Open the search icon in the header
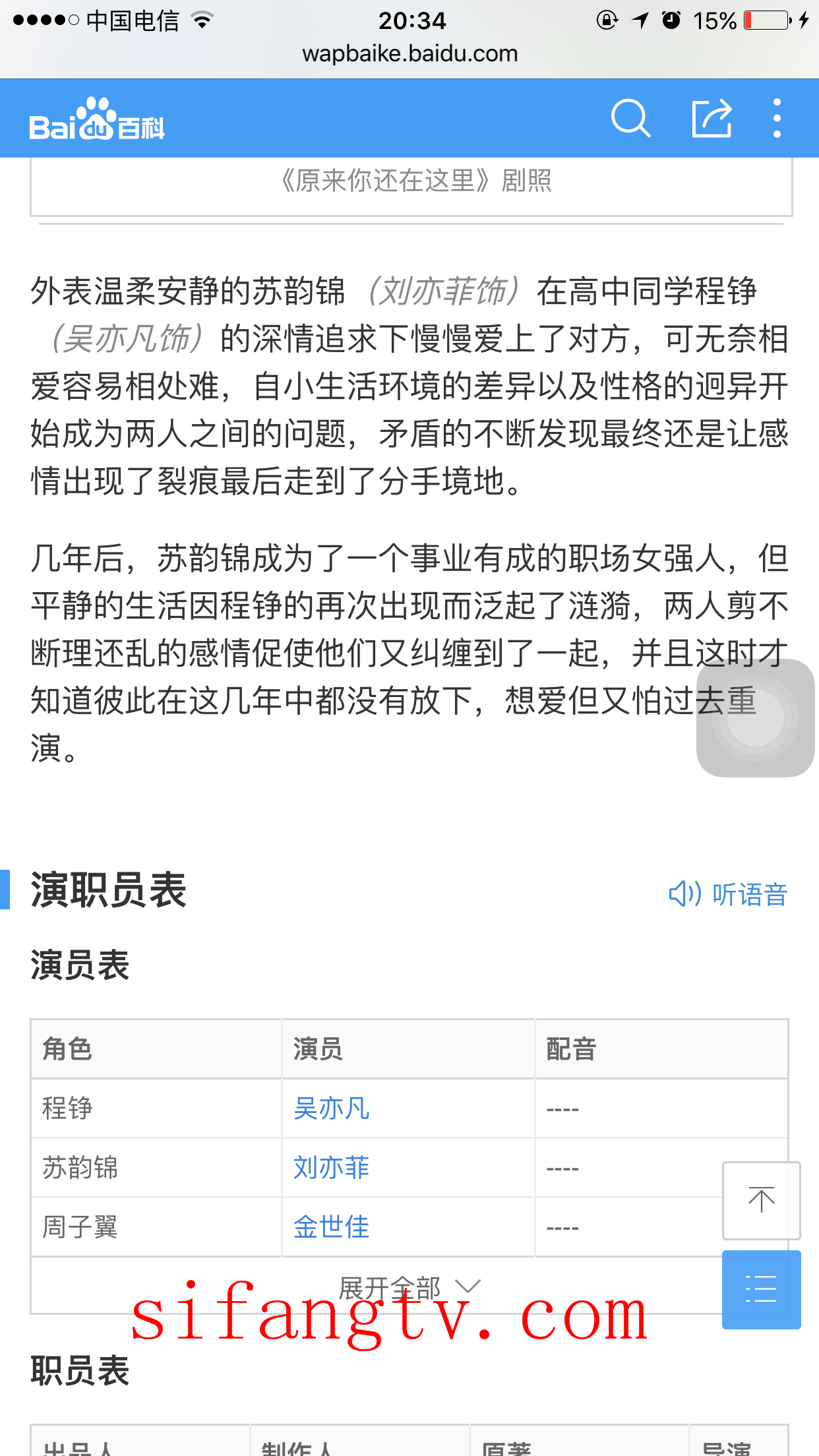The height and width of the screenshot is (1456, 819). coord(631,119)
